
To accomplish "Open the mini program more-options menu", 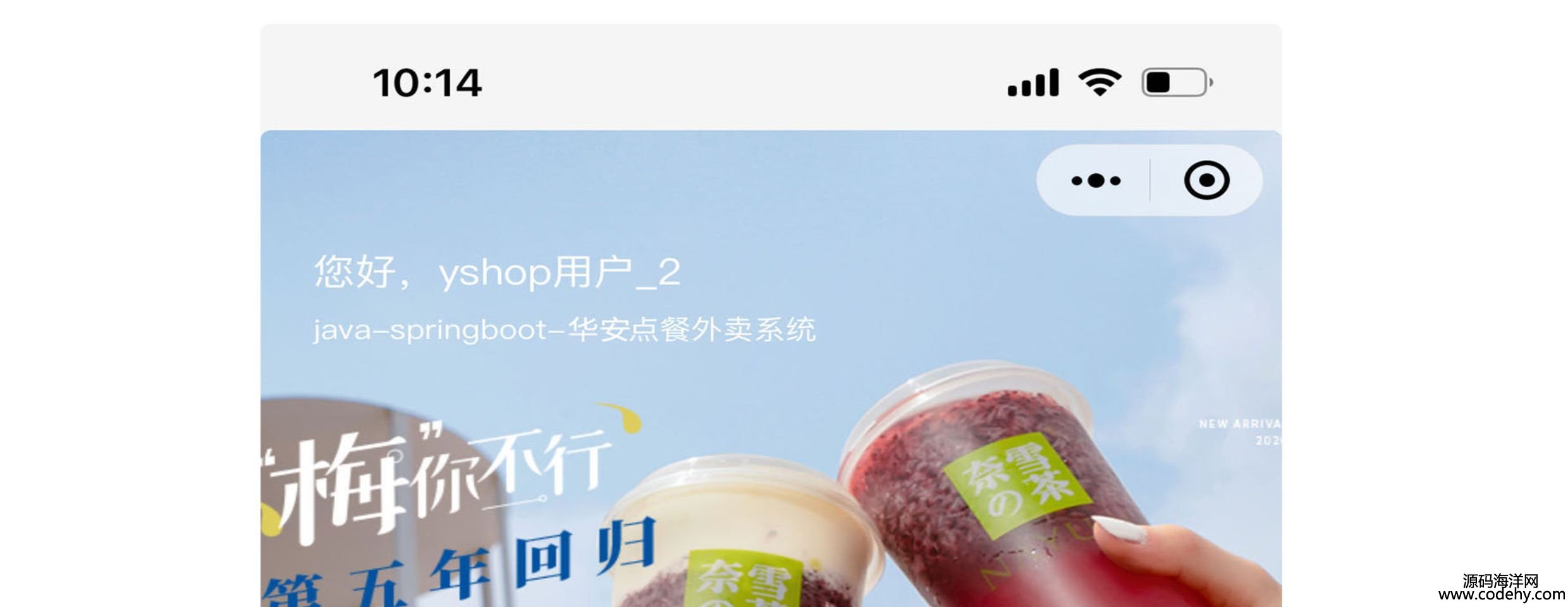I will click(1096, 181).
